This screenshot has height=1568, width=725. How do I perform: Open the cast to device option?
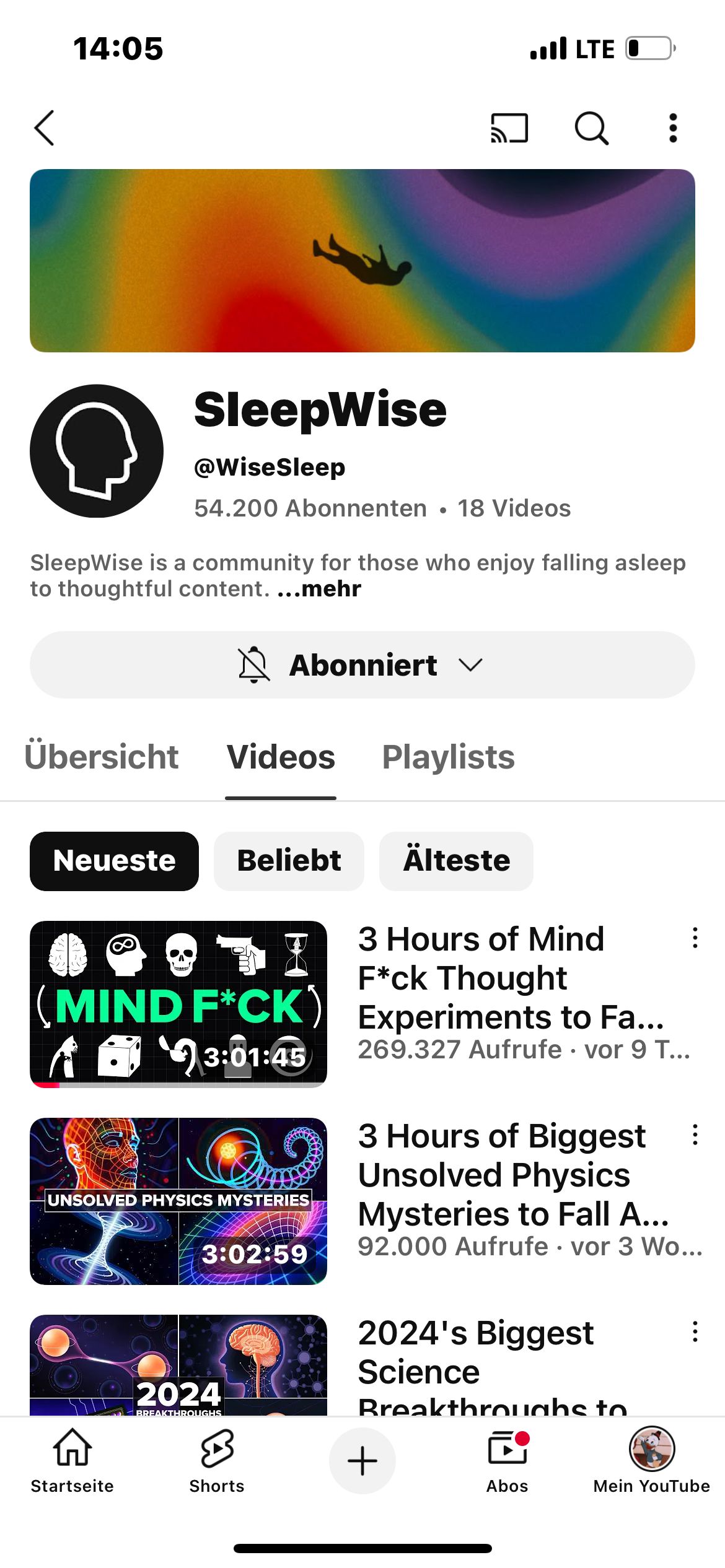point(509,128)
